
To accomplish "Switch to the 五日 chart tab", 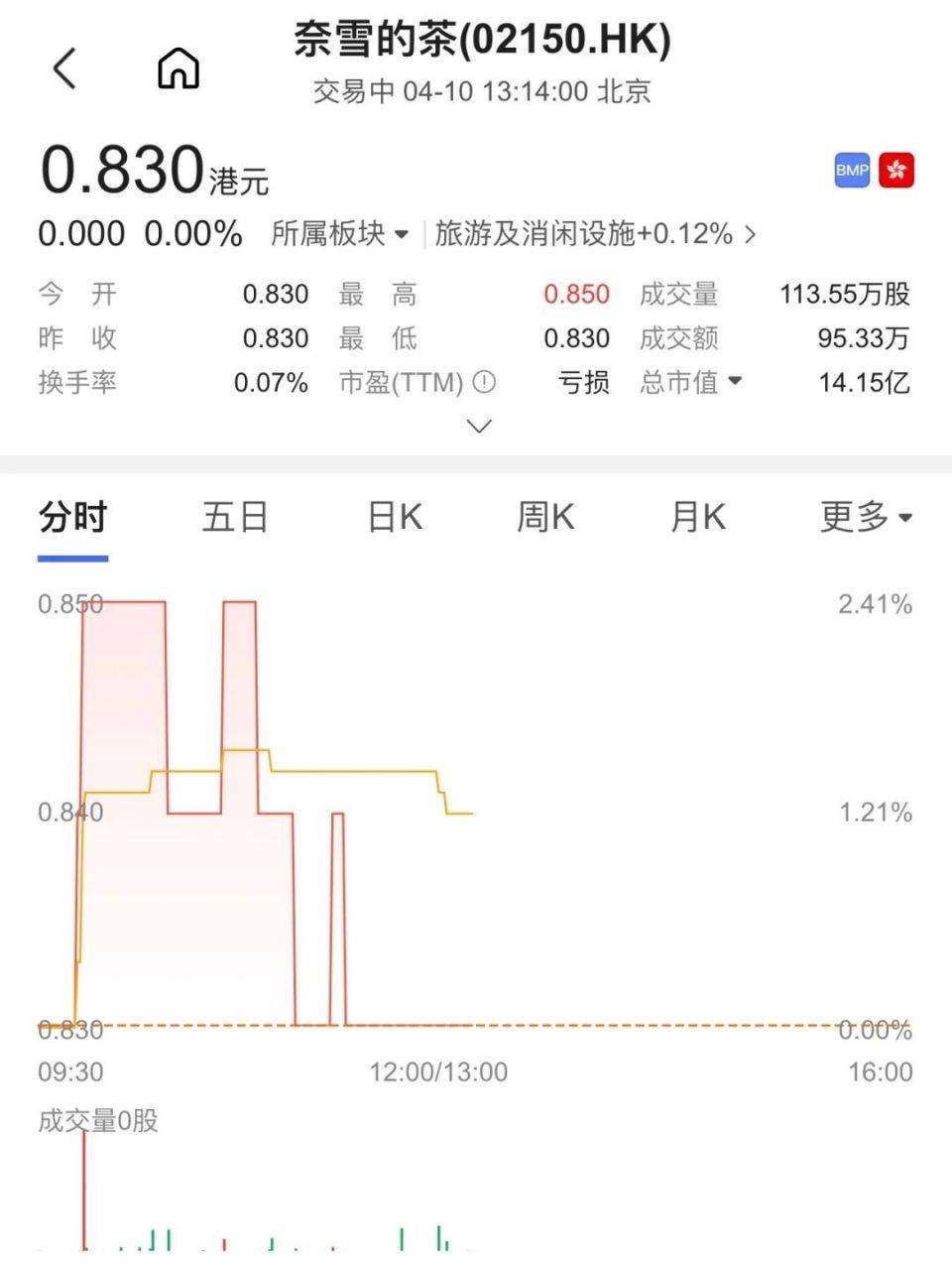I will point(235,517).
